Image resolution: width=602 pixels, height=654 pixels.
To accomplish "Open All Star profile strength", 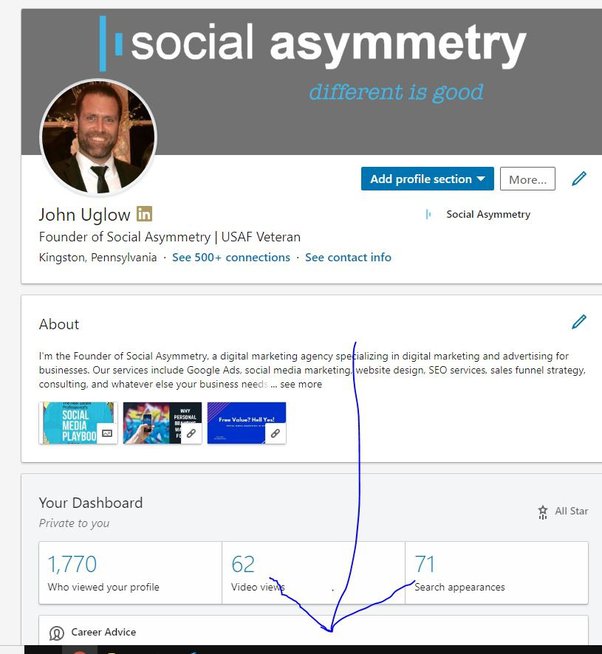I will (x=564, y=511).
